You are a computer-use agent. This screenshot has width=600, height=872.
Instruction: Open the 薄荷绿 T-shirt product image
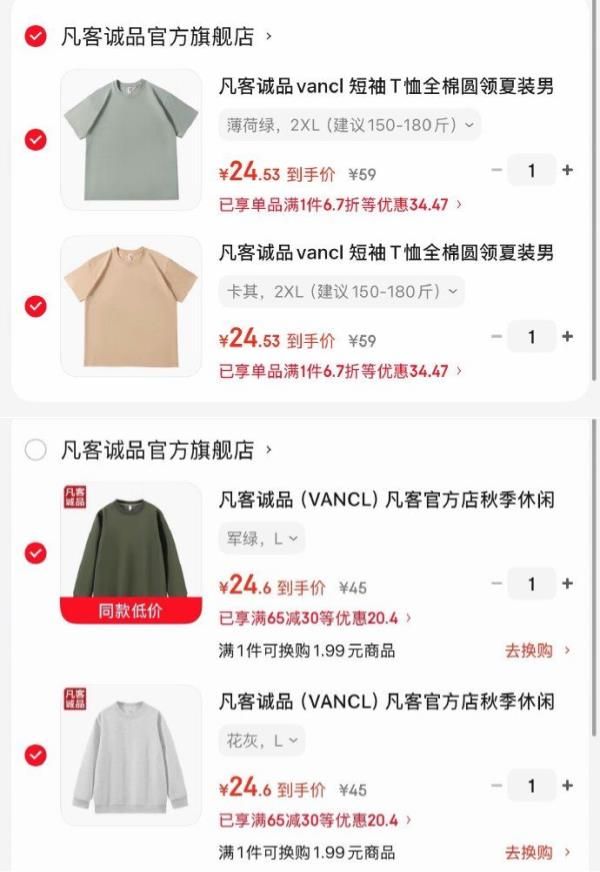click(131, 140)
